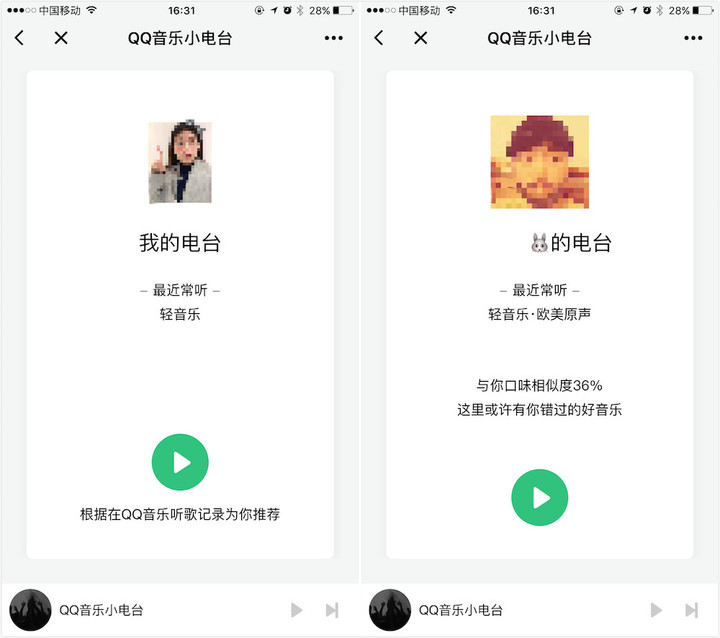
Task: Go back from the 轻音乐·欧美原声 page
Action: [379, 38]
